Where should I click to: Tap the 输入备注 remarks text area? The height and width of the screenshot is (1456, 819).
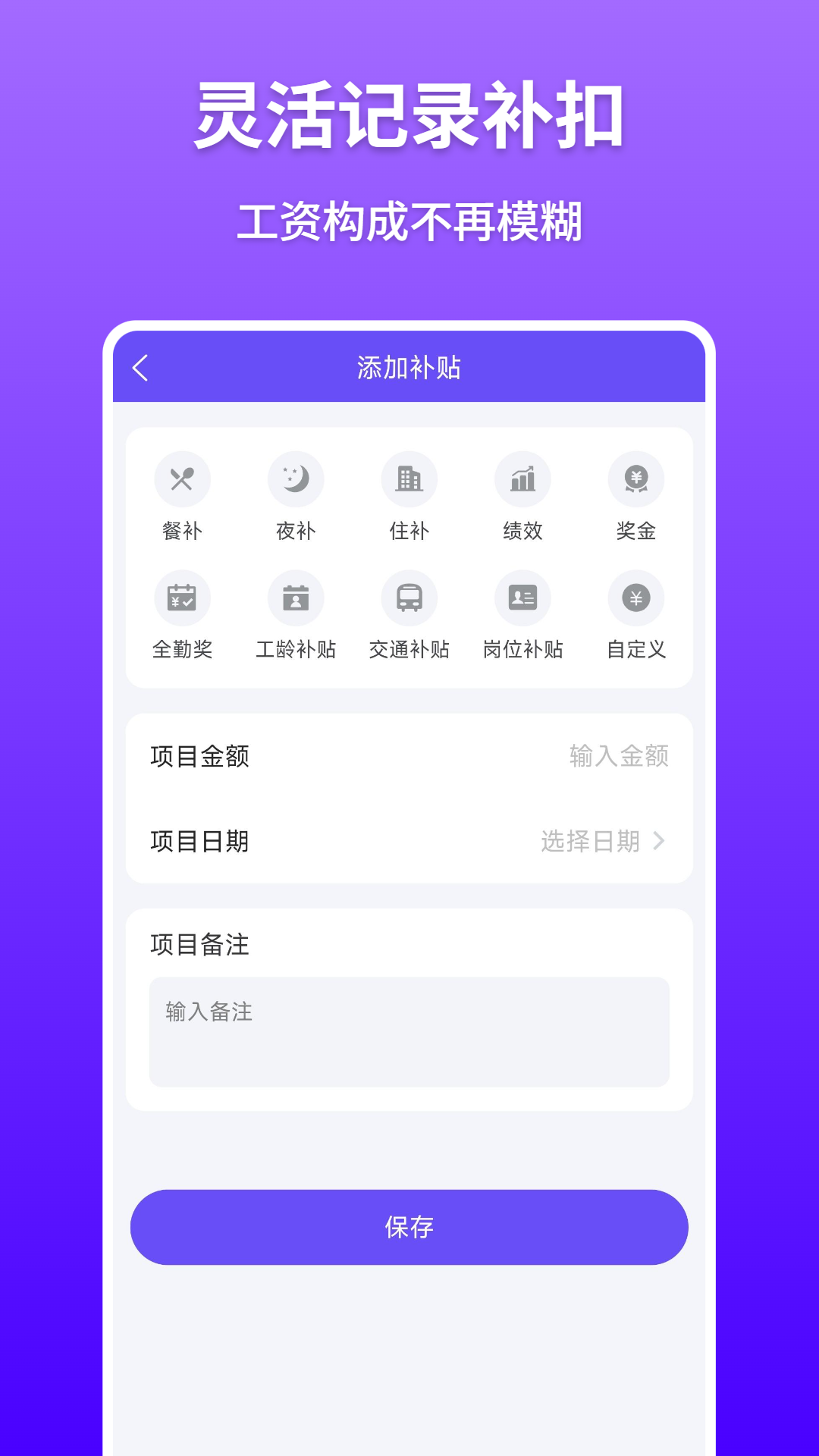[x=409, y=1031]
